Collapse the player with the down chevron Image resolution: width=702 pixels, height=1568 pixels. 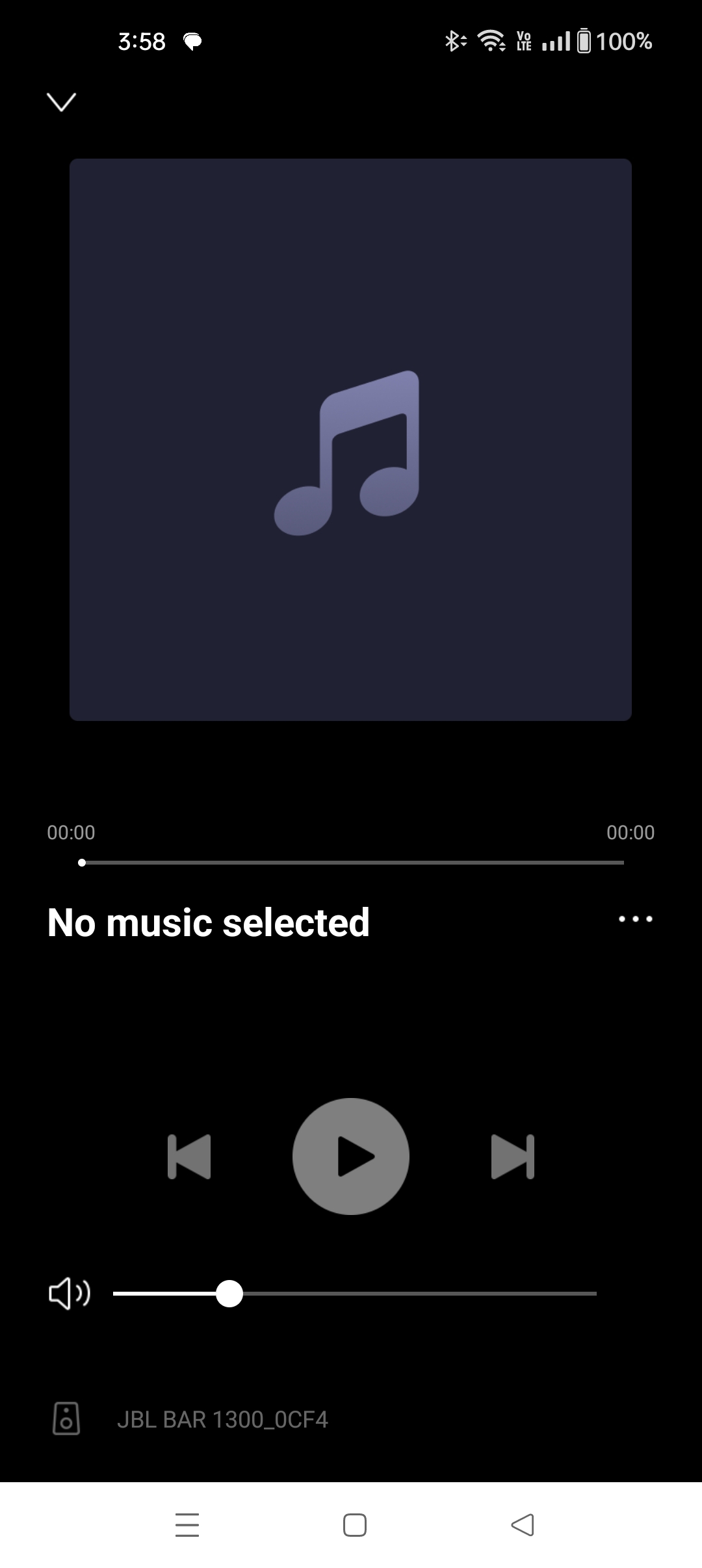[62, 101]
